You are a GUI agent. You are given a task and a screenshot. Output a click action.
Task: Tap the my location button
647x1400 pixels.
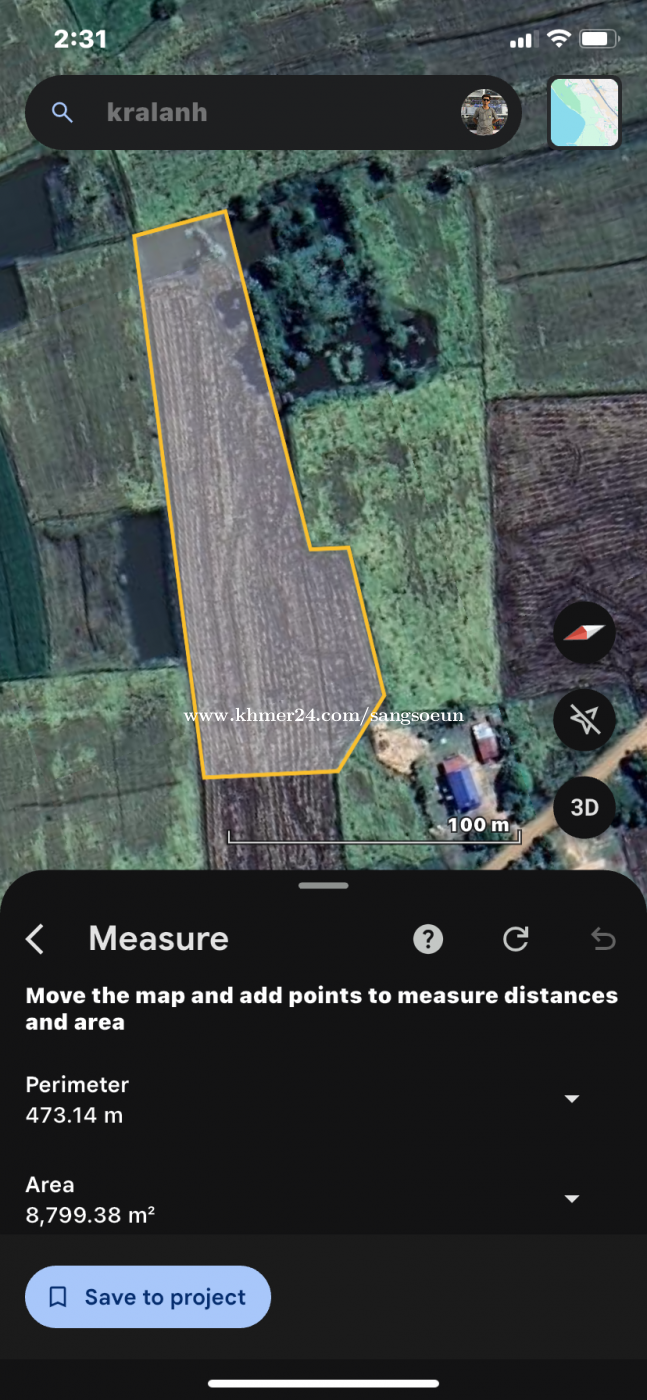coord(584,719)
